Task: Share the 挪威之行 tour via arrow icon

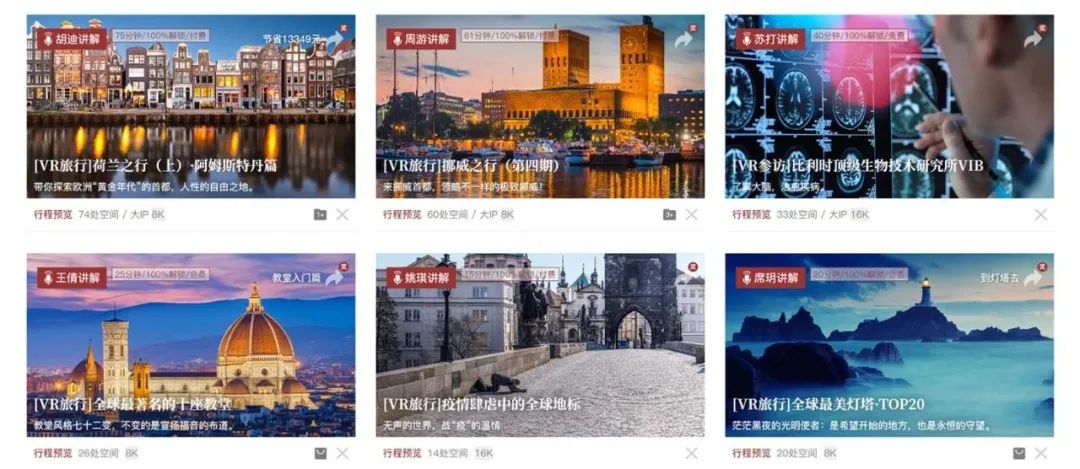Action: pos(684,40)
